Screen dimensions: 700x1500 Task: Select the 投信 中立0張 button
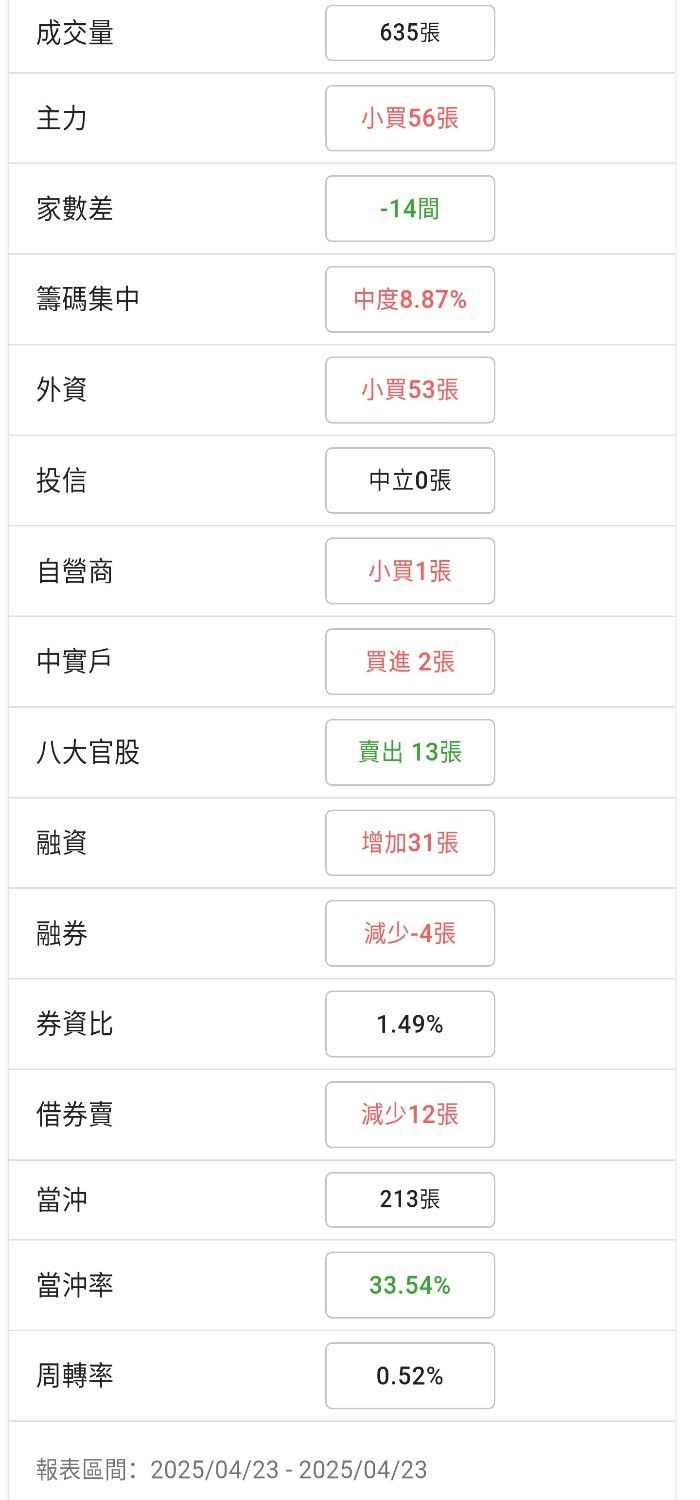[x=410, y=481]
